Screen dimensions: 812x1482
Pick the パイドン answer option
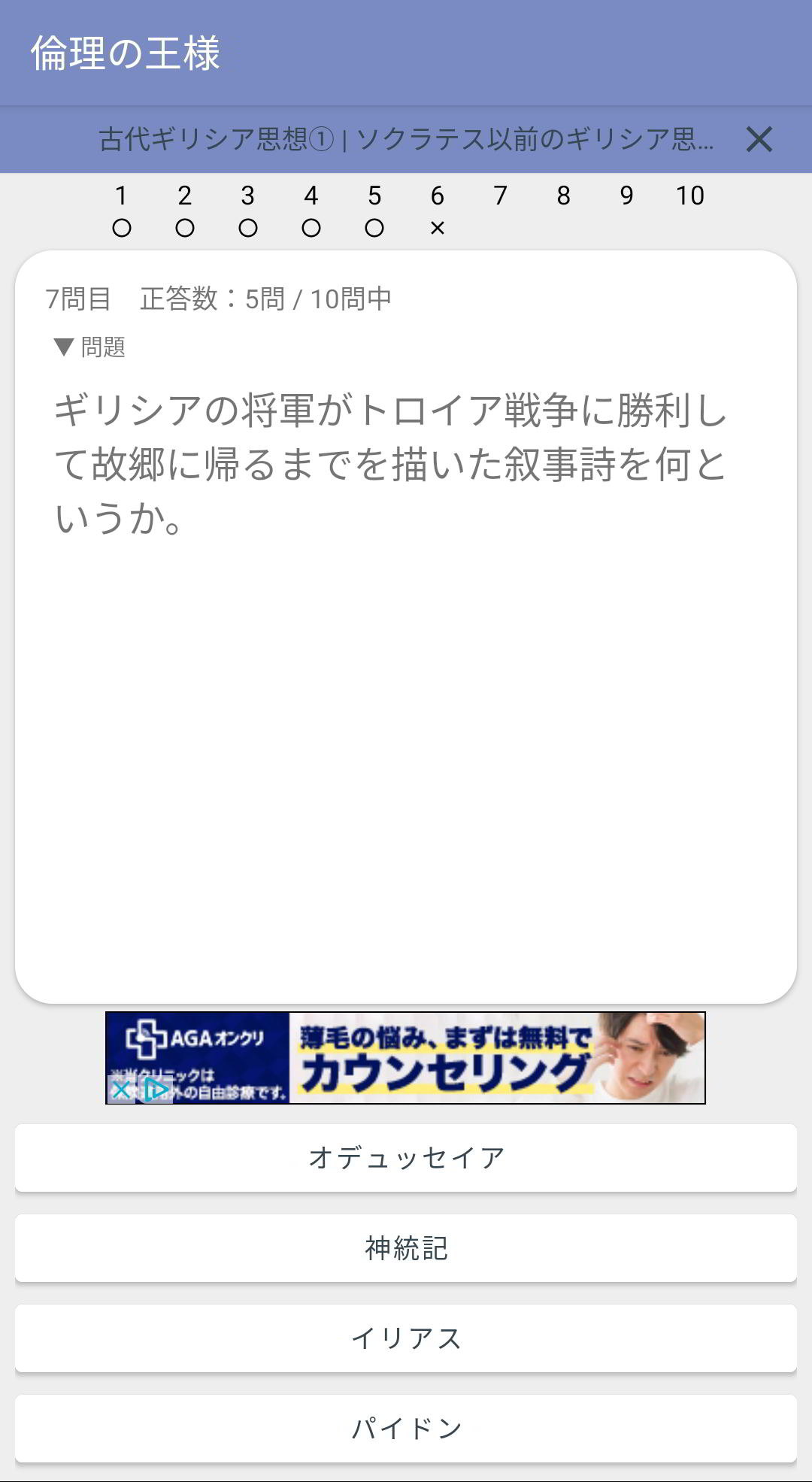pyautogui.click(x=406, y=1428)
